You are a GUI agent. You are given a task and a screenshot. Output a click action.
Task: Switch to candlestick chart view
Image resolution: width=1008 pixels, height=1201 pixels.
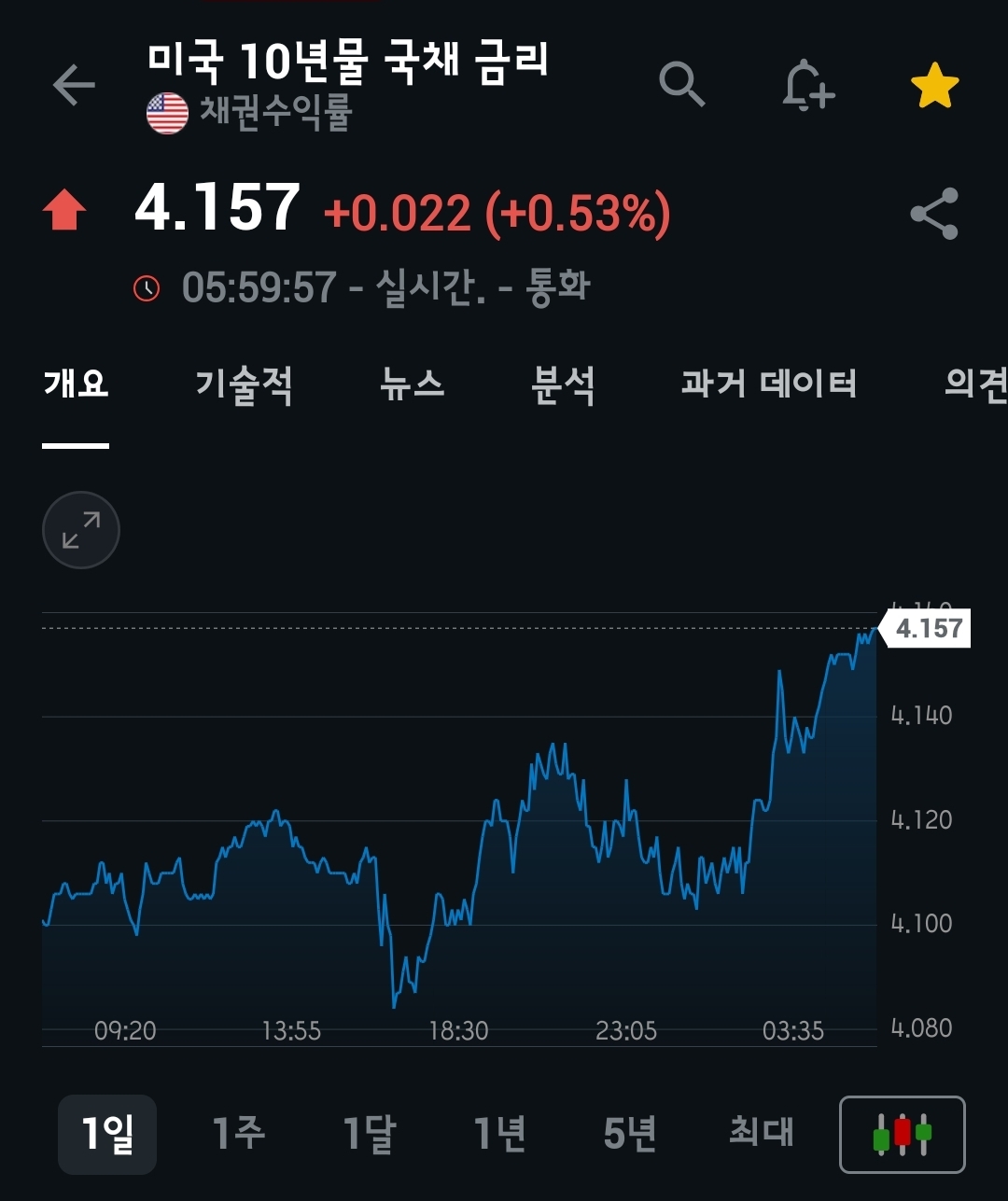tap(902, 1134)
